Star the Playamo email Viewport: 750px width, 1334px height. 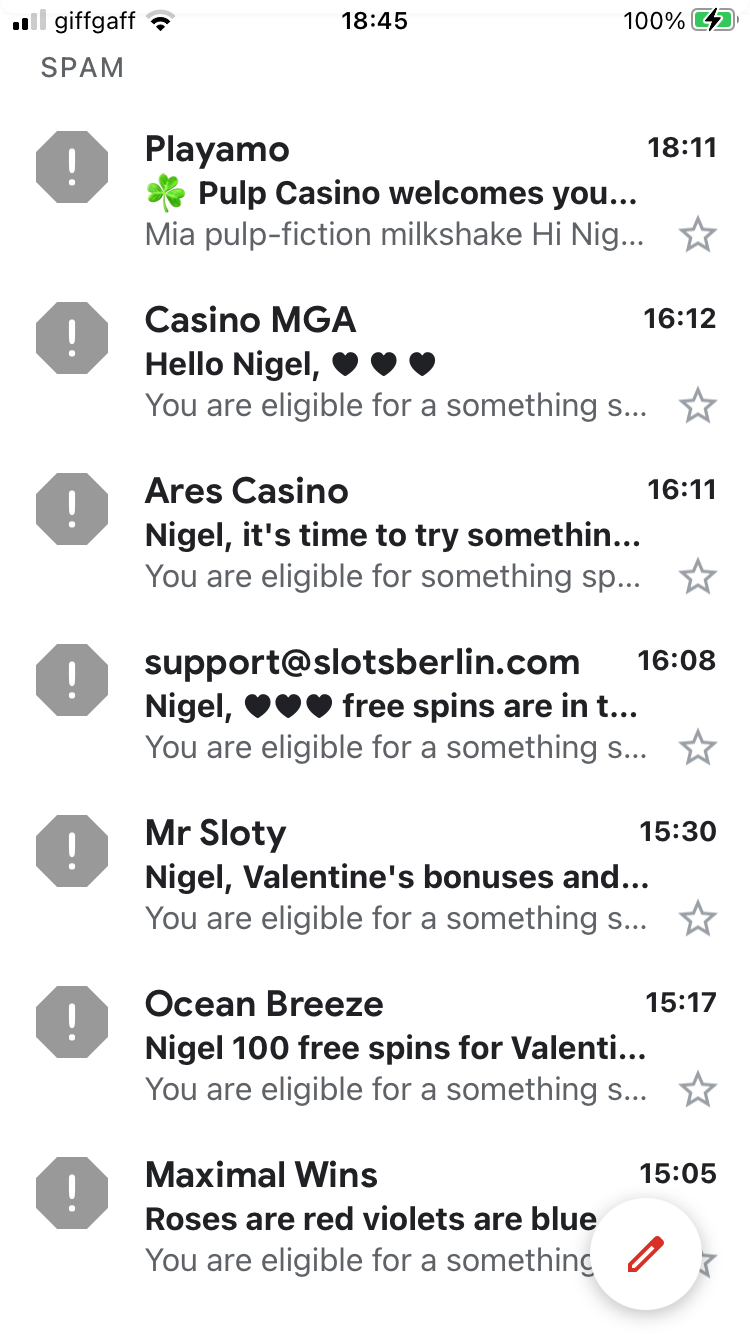click(697, 236)
